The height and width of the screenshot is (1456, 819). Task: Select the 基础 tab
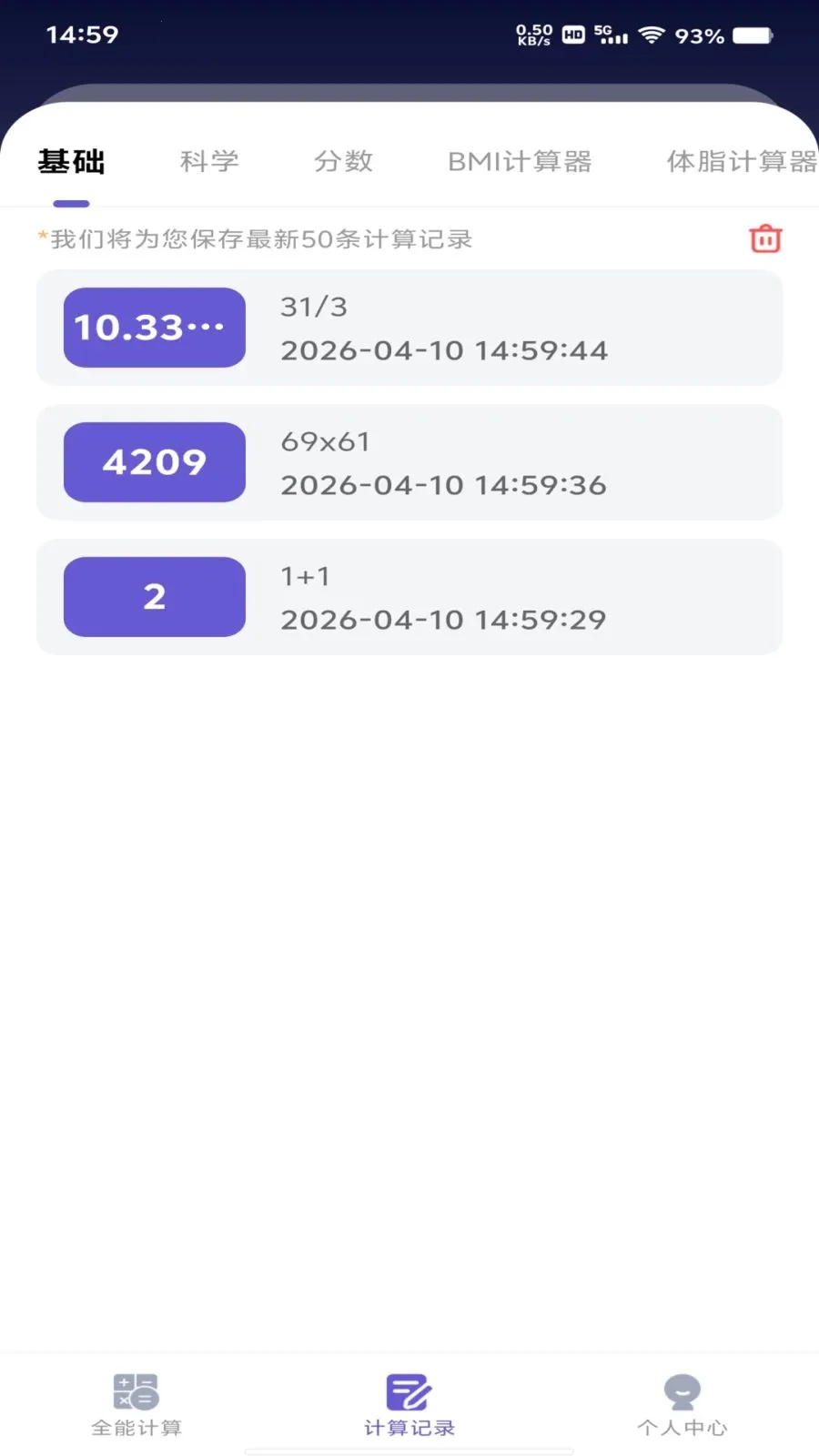70,161
